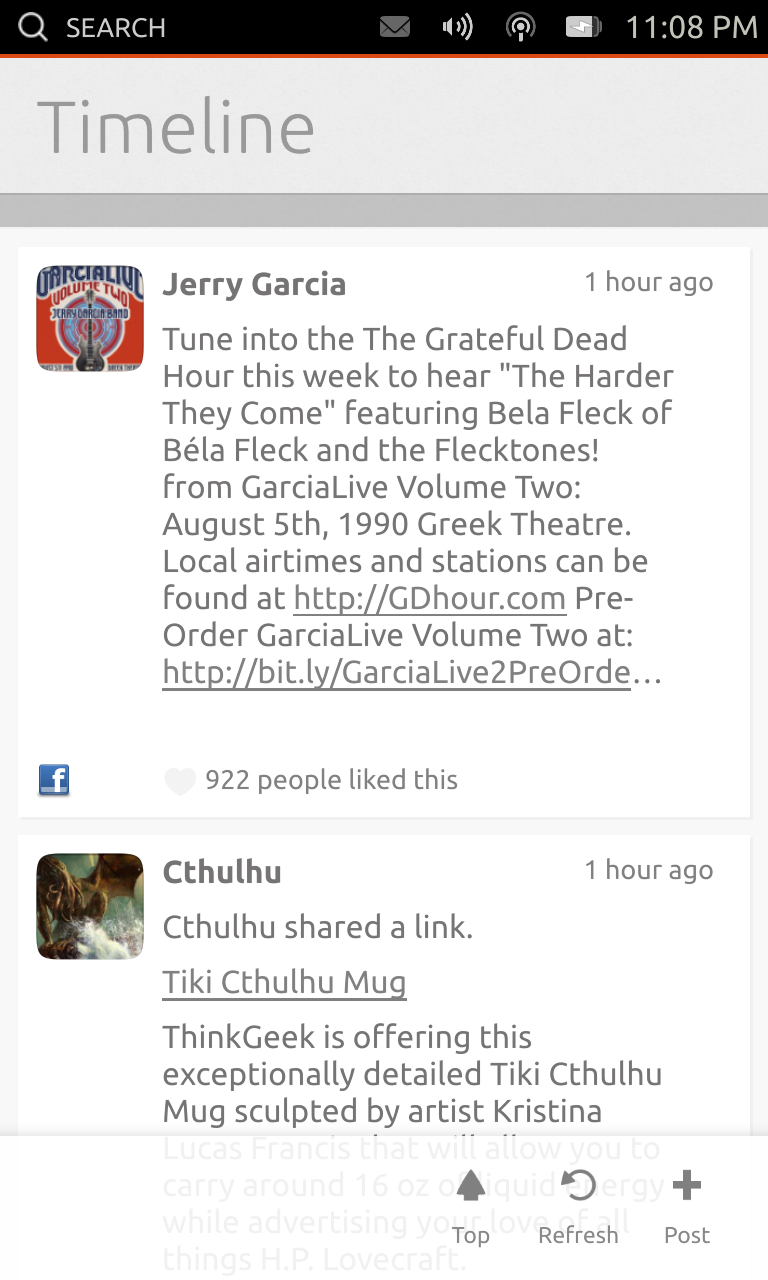The height and width of the screenshot is (1280, 768).
Task: Open the GDhour.com link
Action: coord(430,599)
